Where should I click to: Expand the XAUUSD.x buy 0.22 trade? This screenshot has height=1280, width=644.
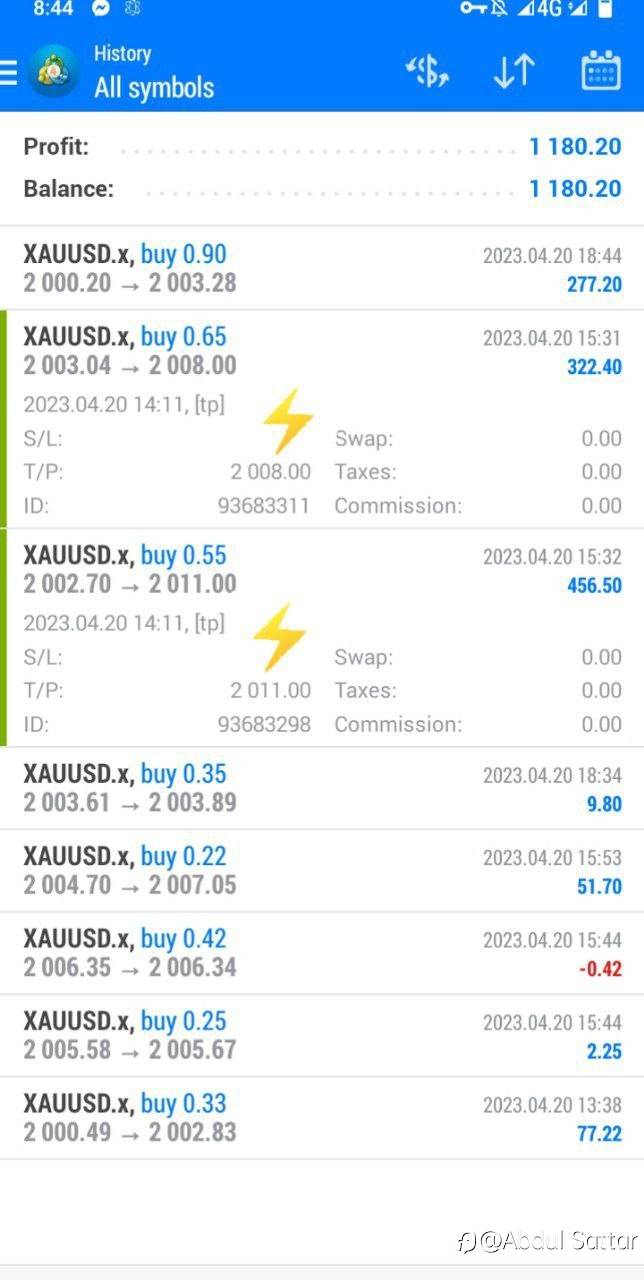point(322,871)
